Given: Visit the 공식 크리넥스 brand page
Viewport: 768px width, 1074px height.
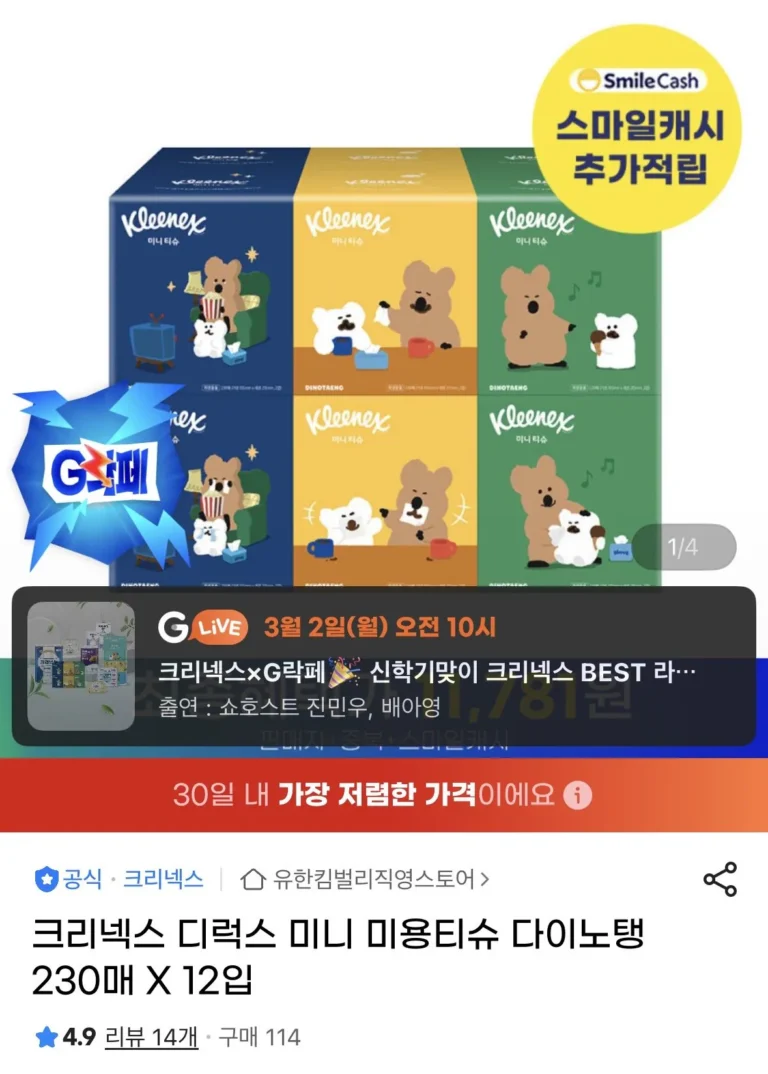Looking at the screenshot, I should point(120,880).
